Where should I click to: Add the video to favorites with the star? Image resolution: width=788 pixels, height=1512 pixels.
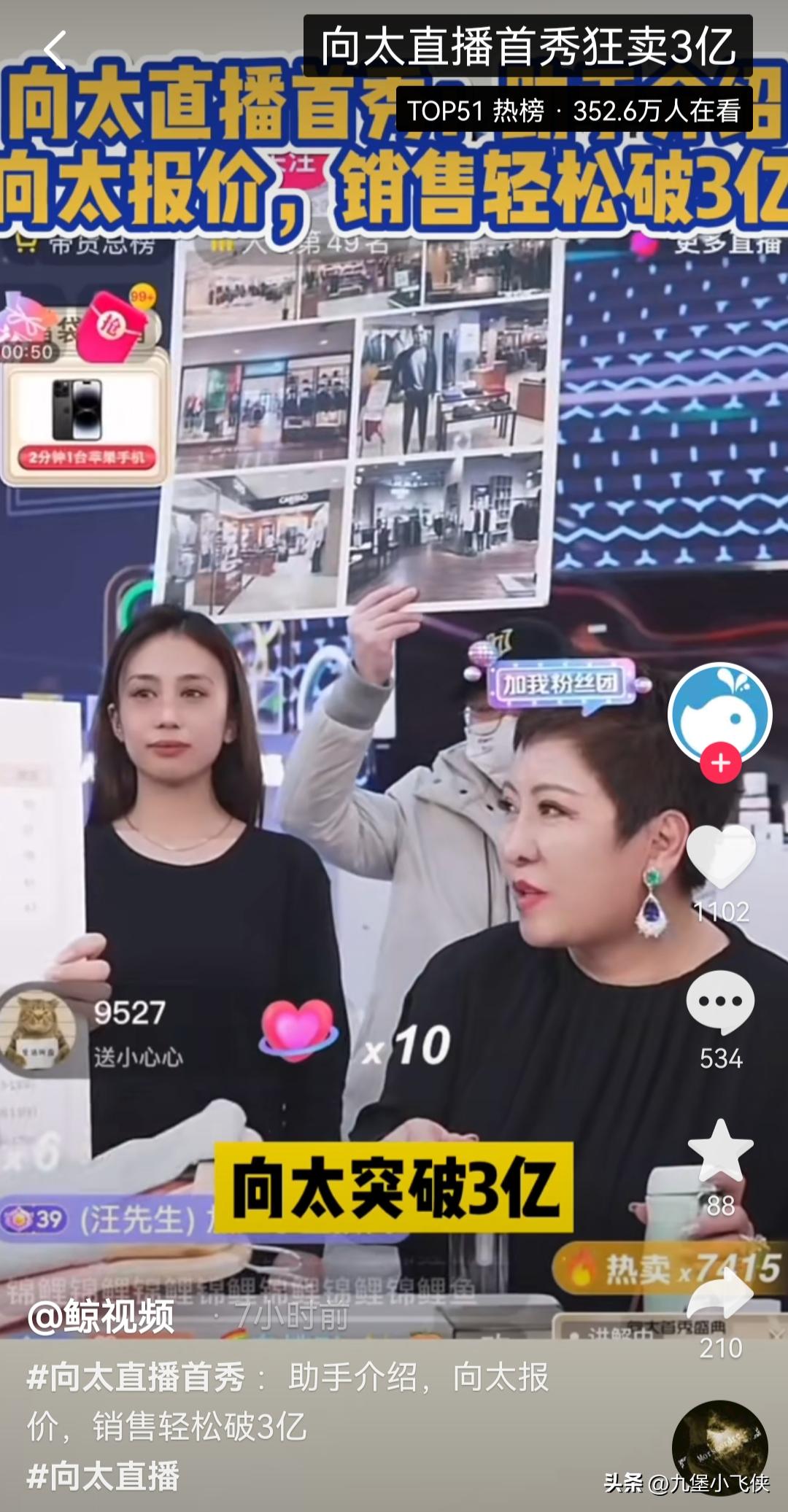[720, 1152]
